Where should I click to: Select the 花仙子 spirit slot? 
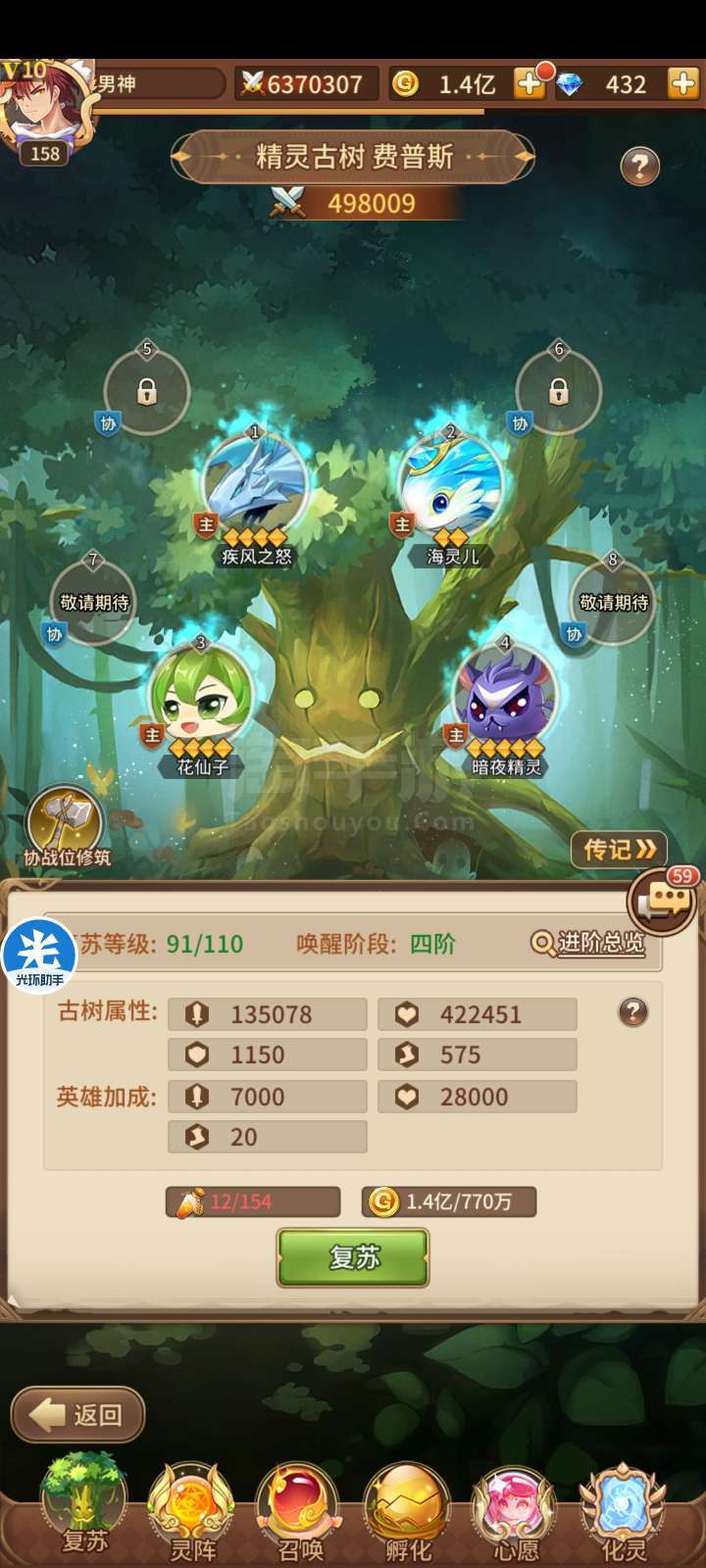[x=201, y=706]
